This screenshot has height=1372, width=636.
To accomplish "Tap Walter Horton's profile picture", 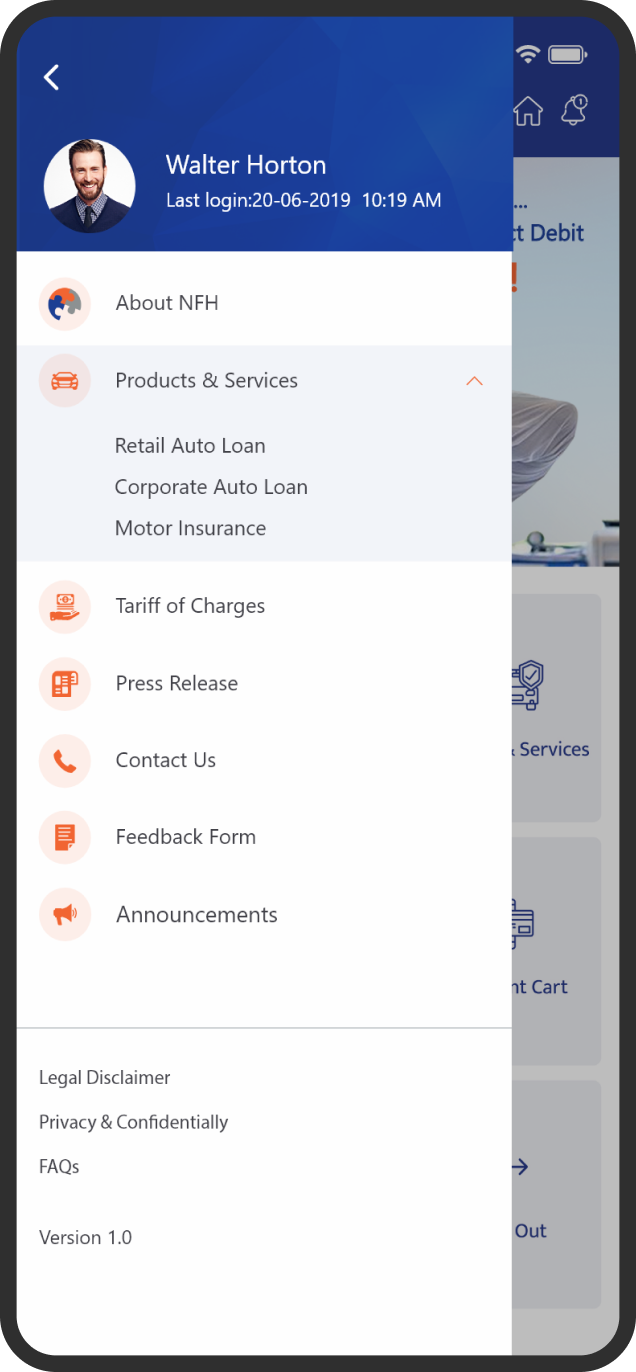I will tap(90, 186).
